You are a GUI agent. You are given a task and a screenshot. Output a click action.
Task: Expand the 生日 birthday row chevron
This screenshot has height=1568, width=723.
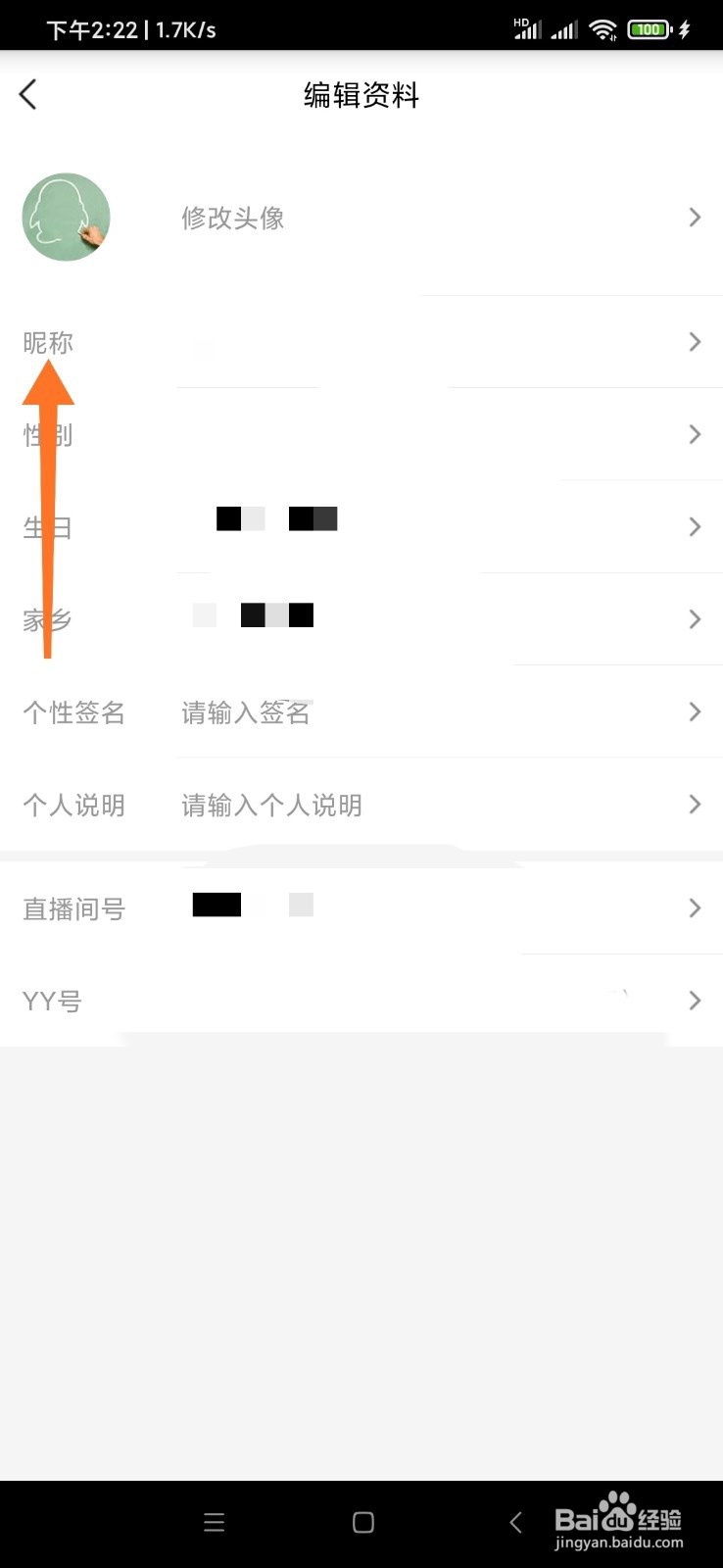(695, 526)
